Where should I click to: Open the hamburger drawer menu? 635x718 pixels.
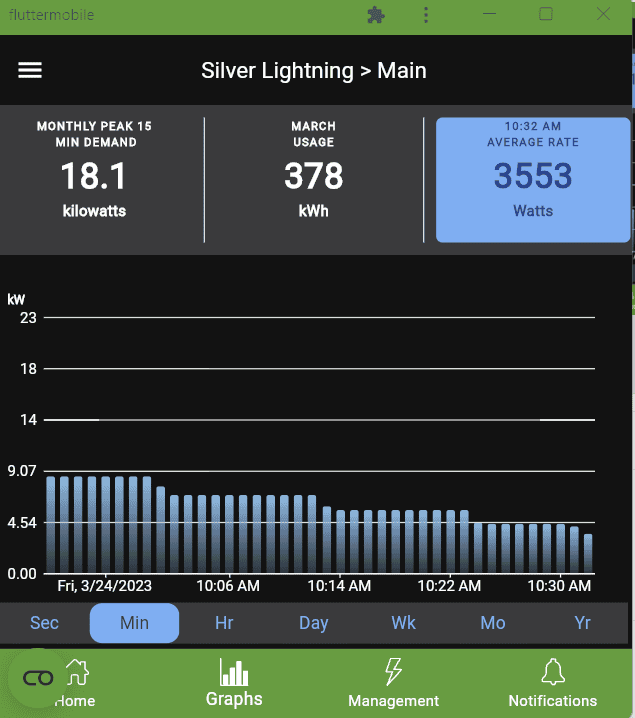click(x=30, y=70)
